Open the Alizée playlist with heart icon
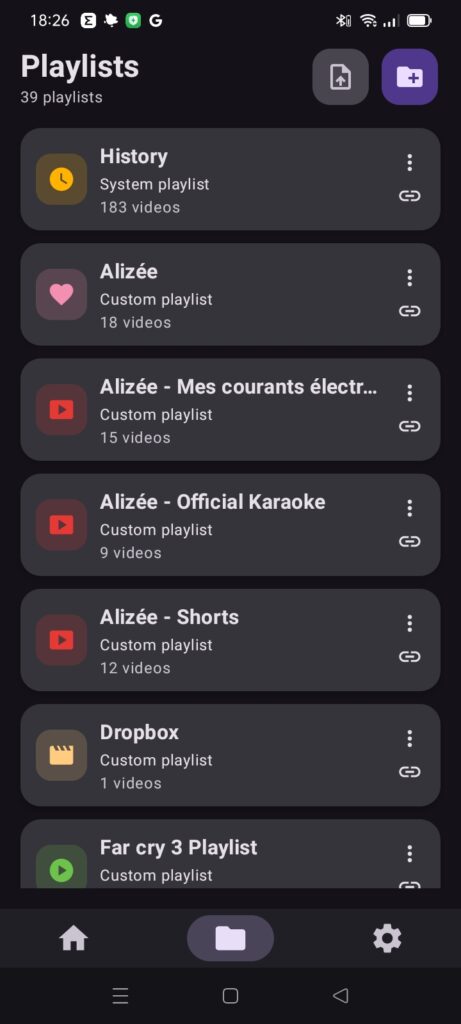461x1024 pixels. (230, 295)
